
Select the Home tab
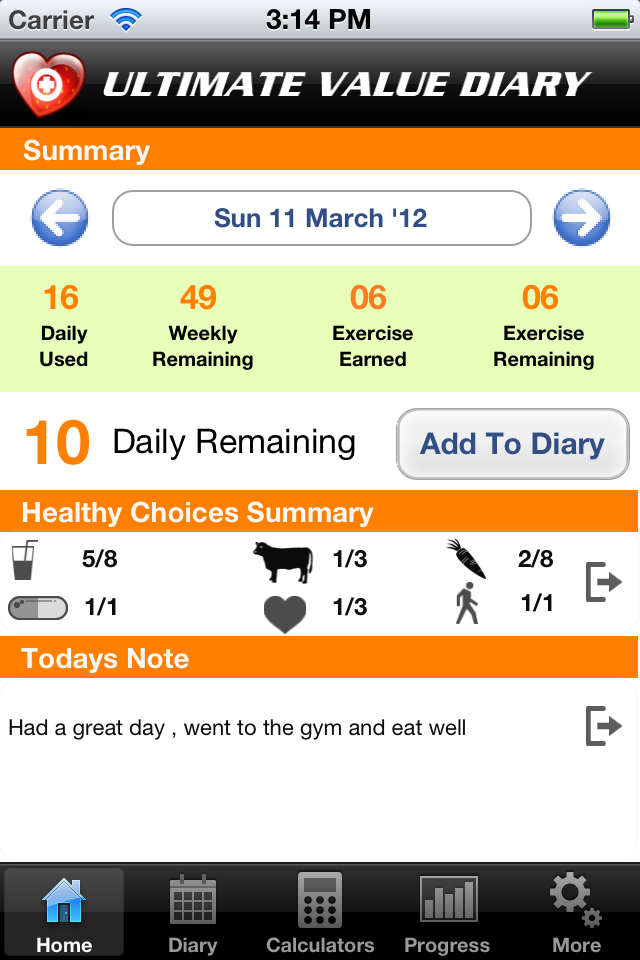pos(64,912)
